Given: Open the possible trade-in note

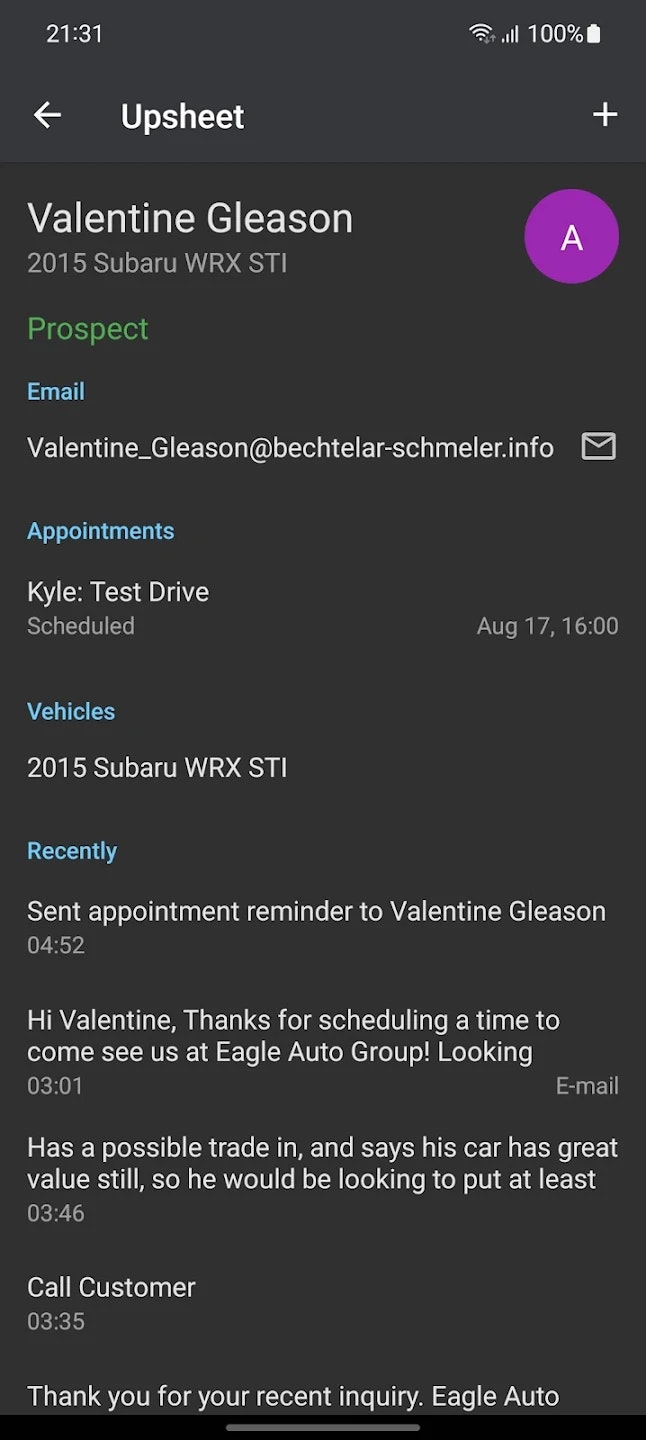Looking at the screenshot, I should 322,1178.
